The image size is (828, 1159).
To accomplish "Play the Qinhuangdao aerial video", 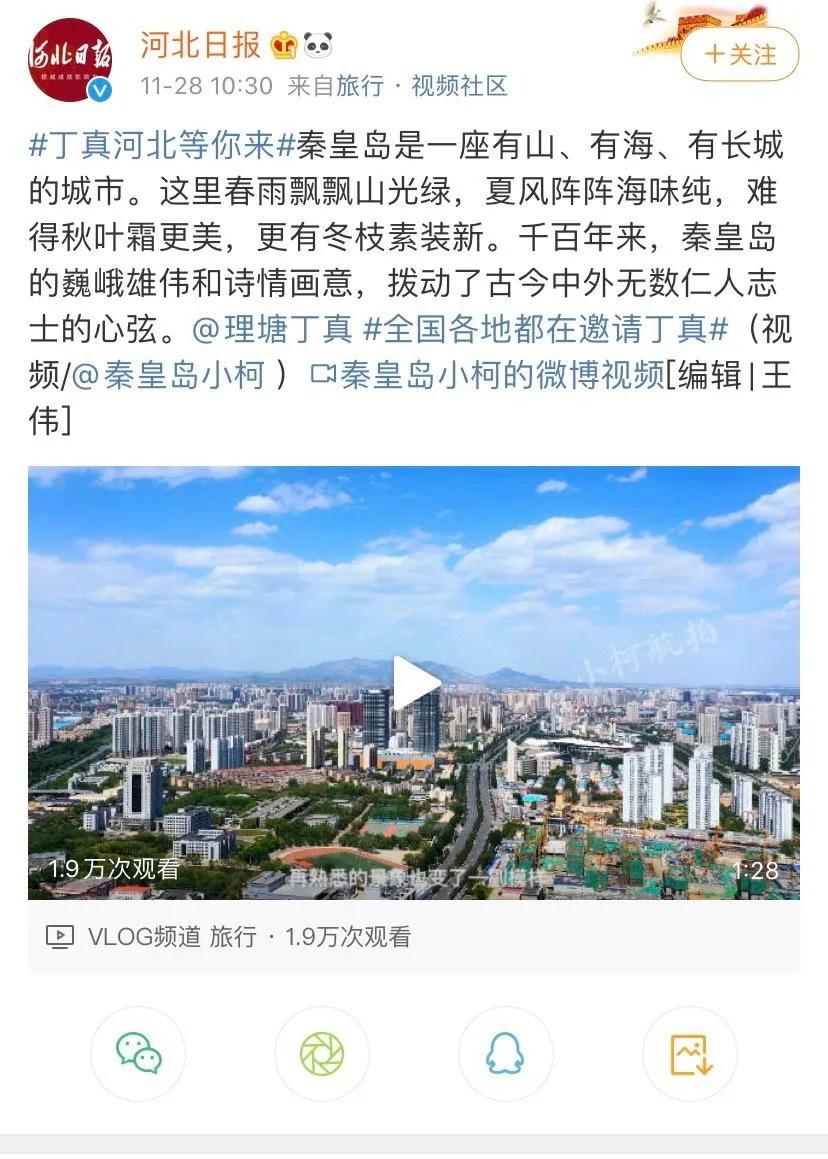I will coord(414,683).
